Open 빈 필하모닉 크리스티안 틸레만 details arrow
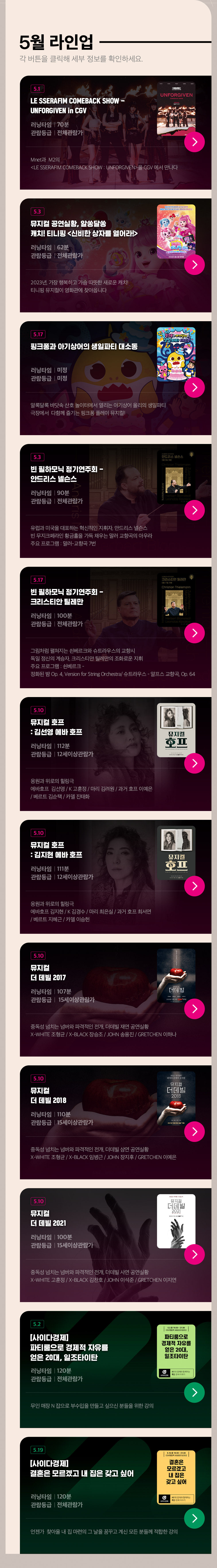The height and width of the screenshot is (1568, 217). pos(194,633)
